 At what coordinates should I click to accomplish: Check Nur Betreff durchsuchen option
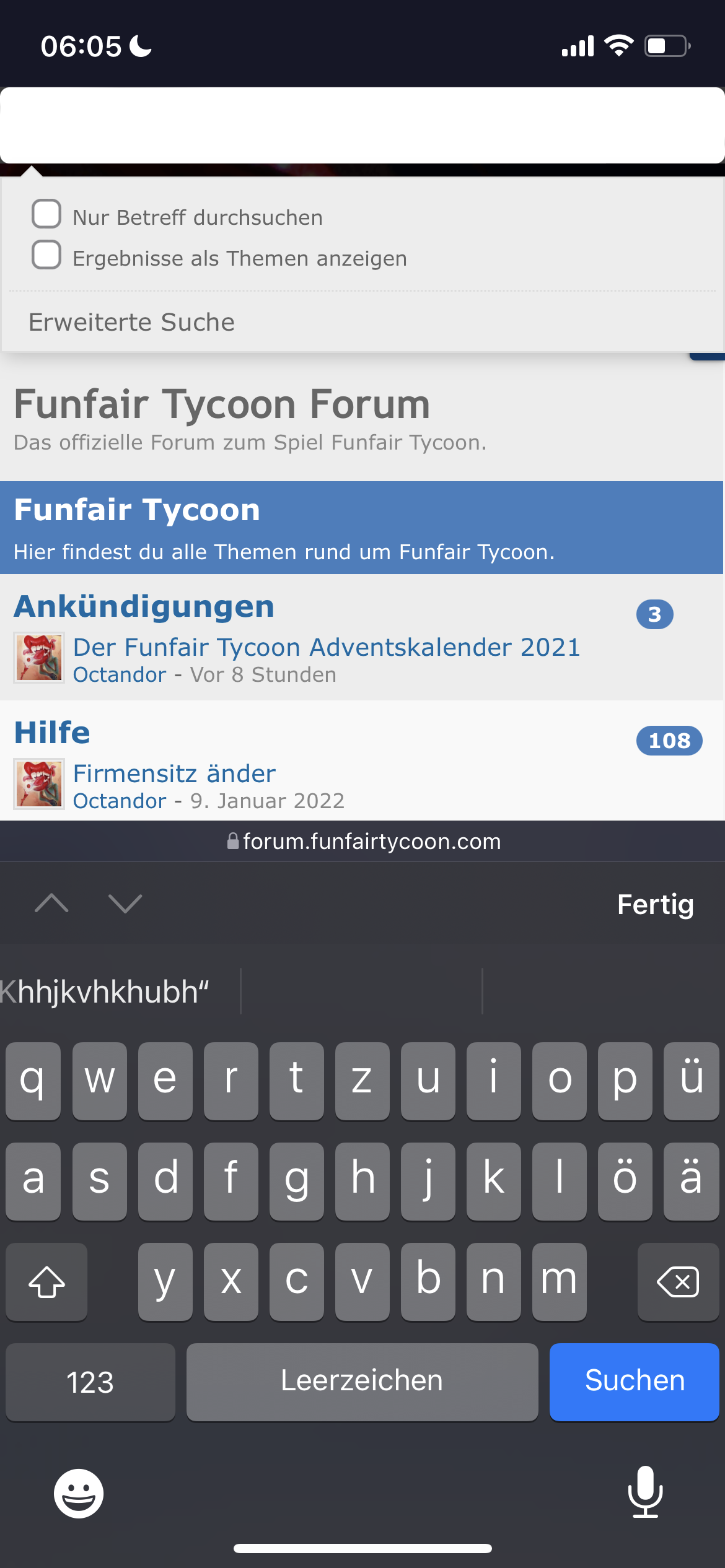pyautogui.click(x=46, y=214)
